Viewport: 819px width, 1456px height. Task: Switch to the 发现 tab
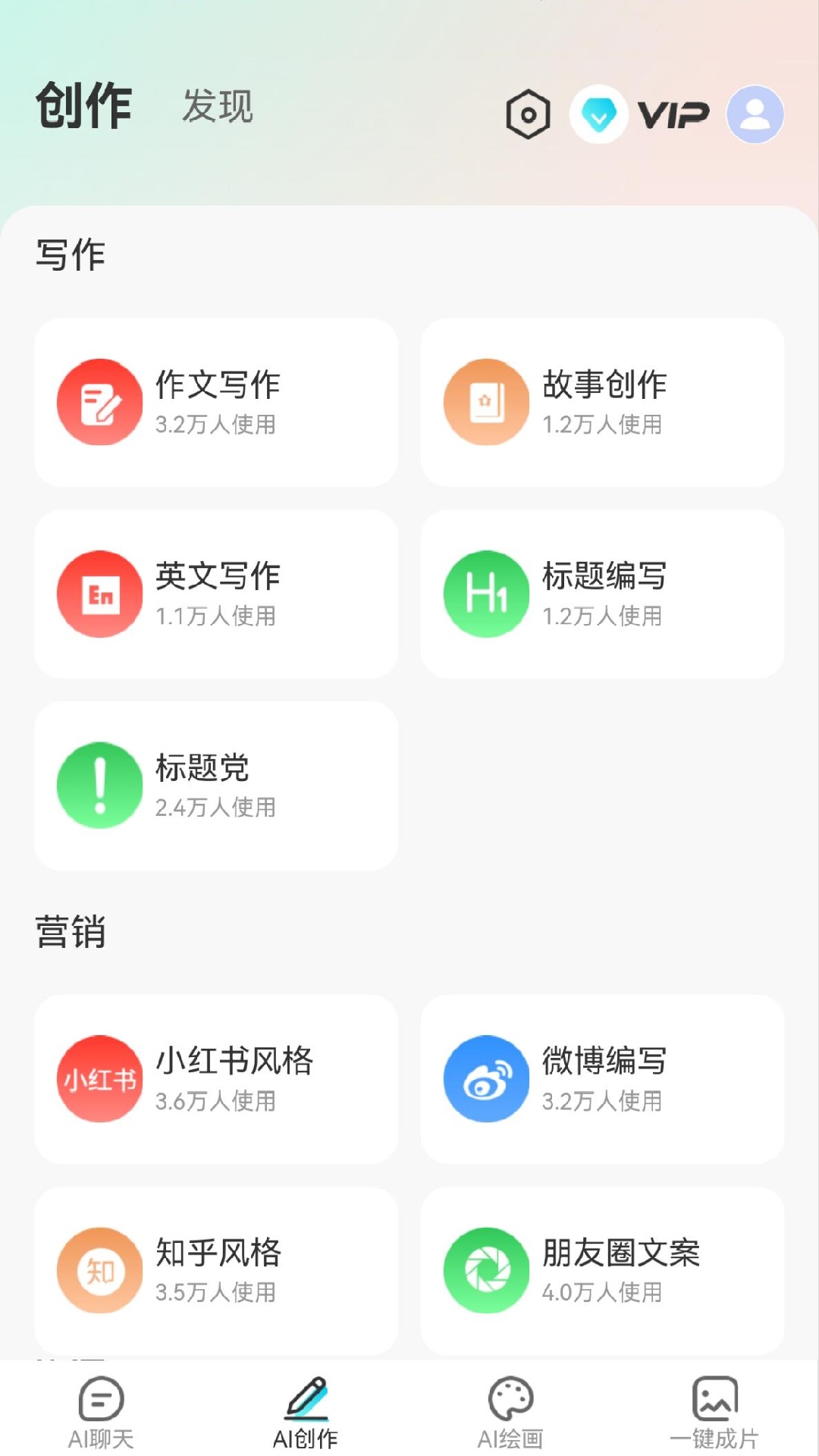pyautogui.click(x=216, y=107)
